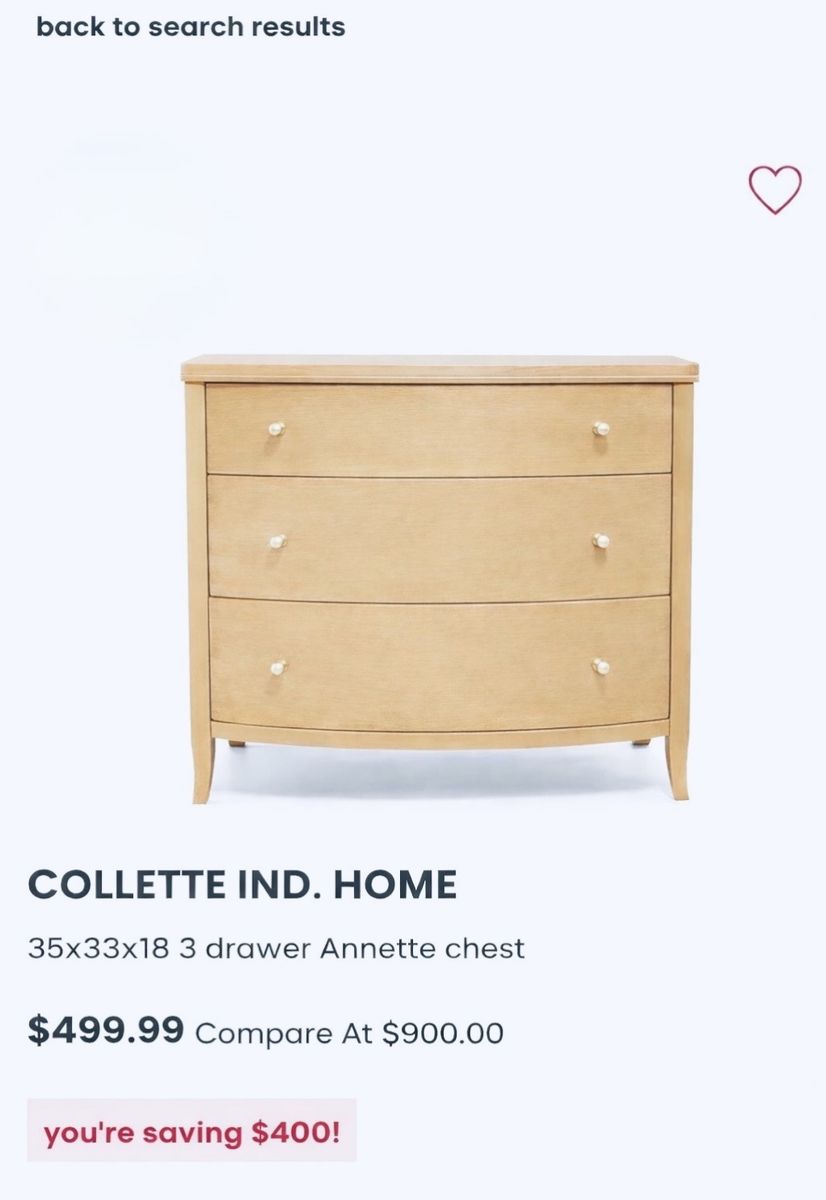Favorite the Annette chest with the heart
This screenshot has height=1200, width=826.
pos(775,189)
